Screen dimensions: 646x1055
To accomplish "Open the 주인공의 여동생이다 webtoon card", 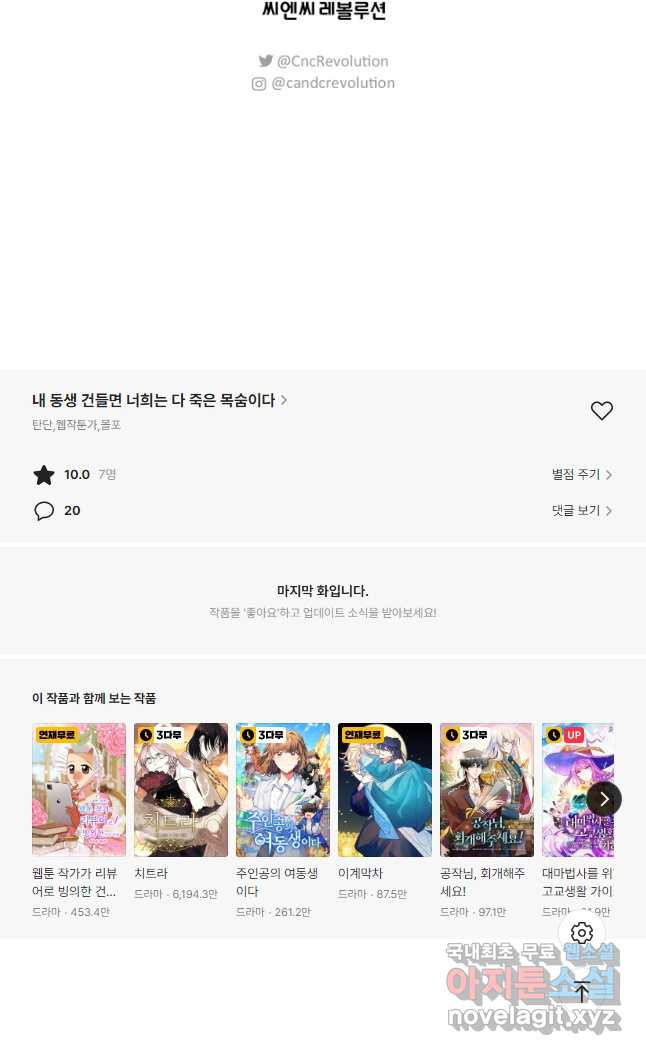I will [x=283, y=790].
